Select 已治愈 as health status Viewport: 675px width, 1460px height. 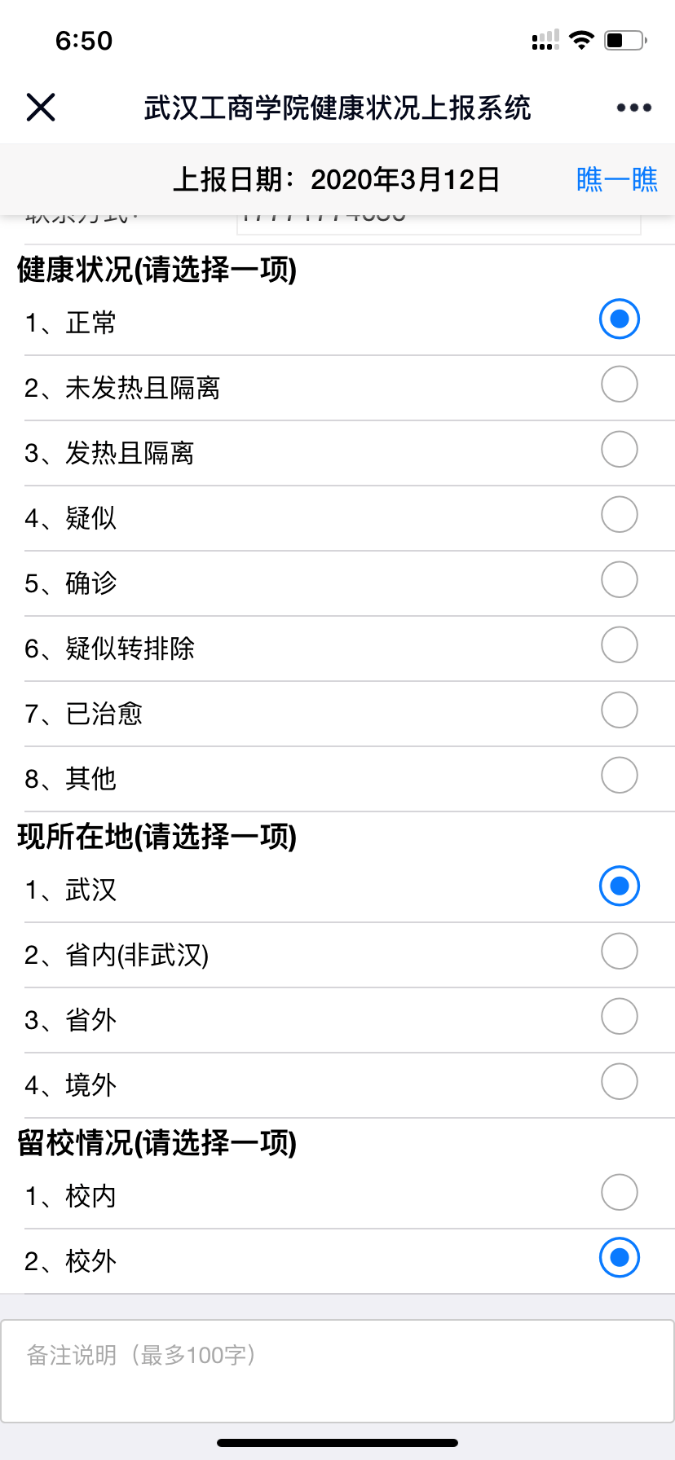619,711
